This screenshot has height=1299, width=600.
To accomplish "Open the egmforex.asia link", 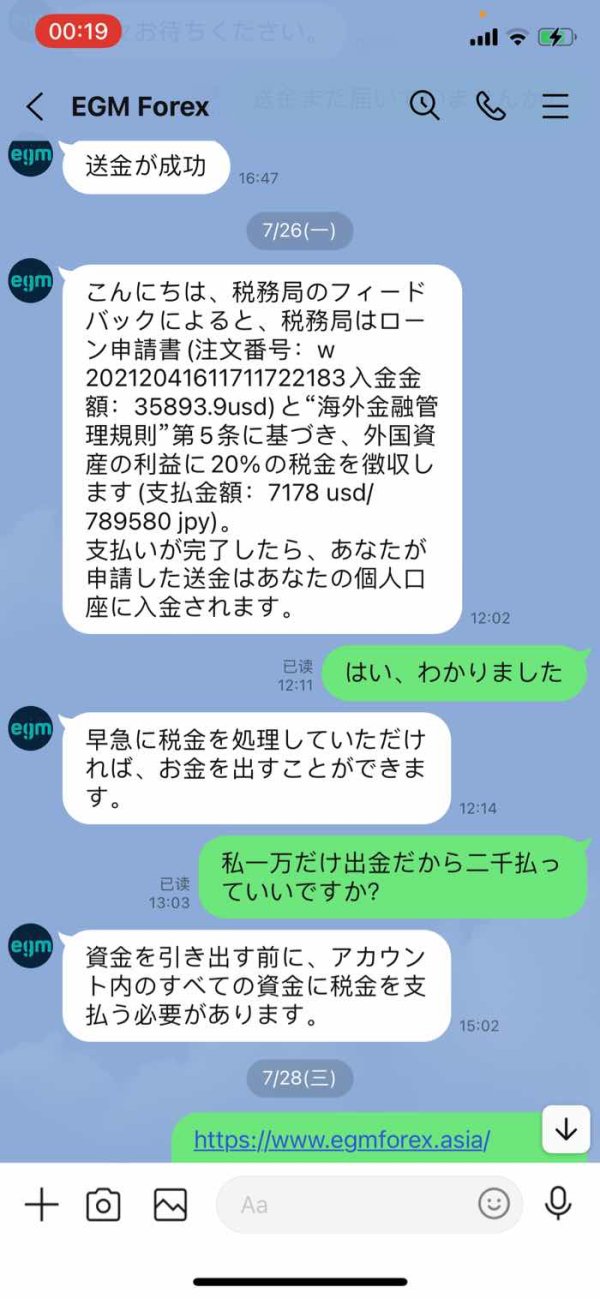I will [342, 1139].
